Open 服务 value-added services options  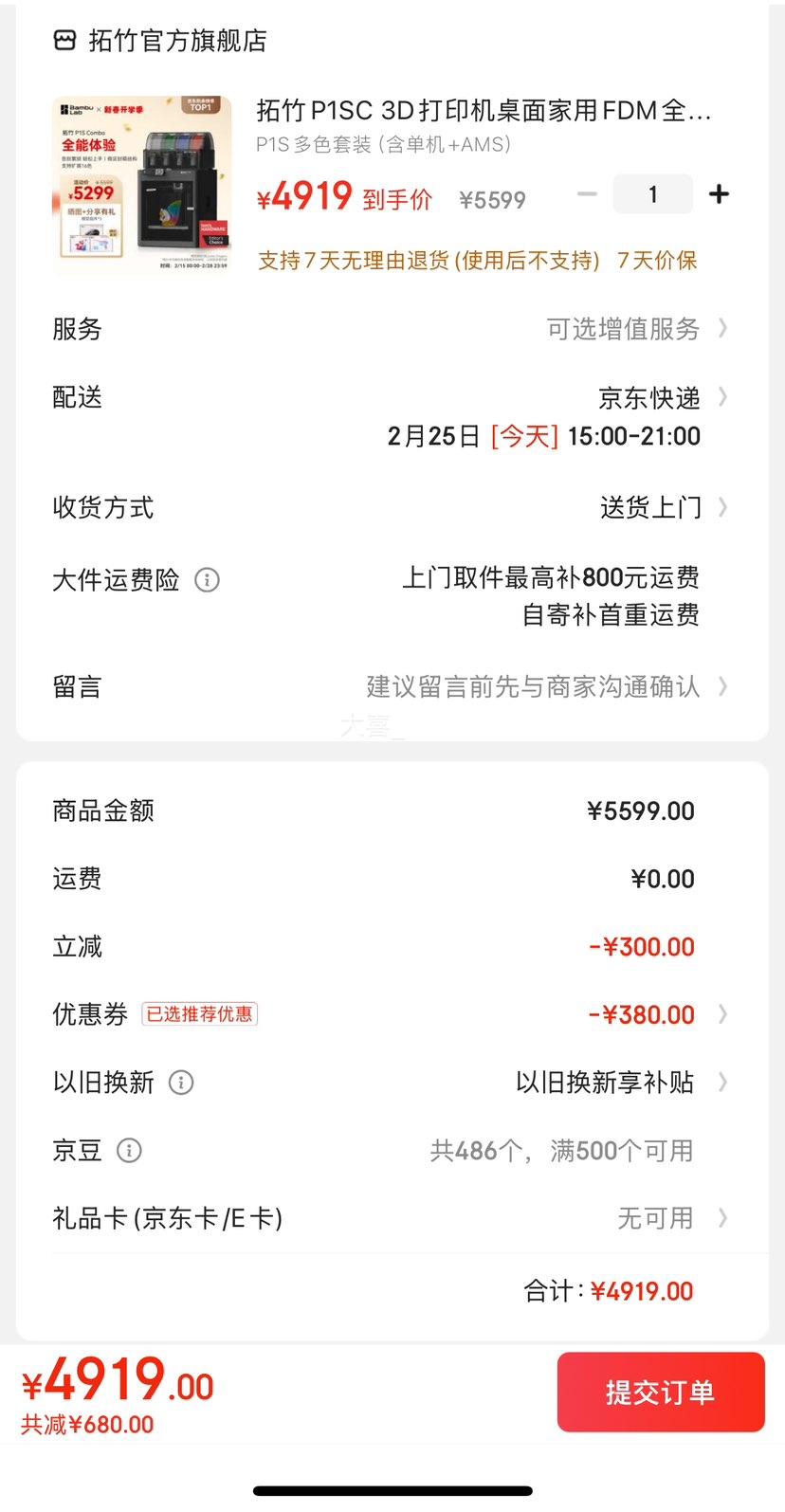point(392,329)
